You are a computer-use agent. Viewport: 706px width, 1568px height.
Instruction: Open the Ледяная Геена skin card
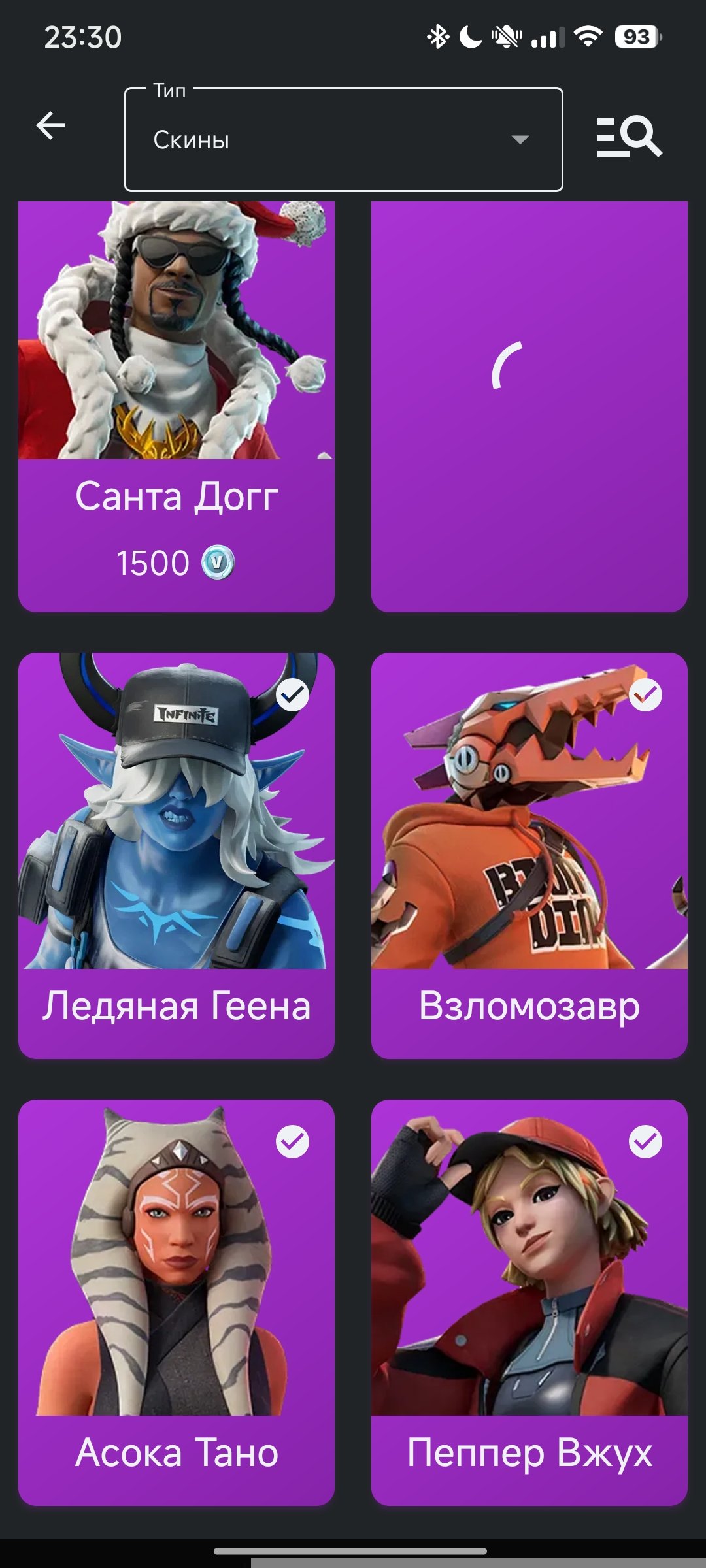click(x=176, y=856)
